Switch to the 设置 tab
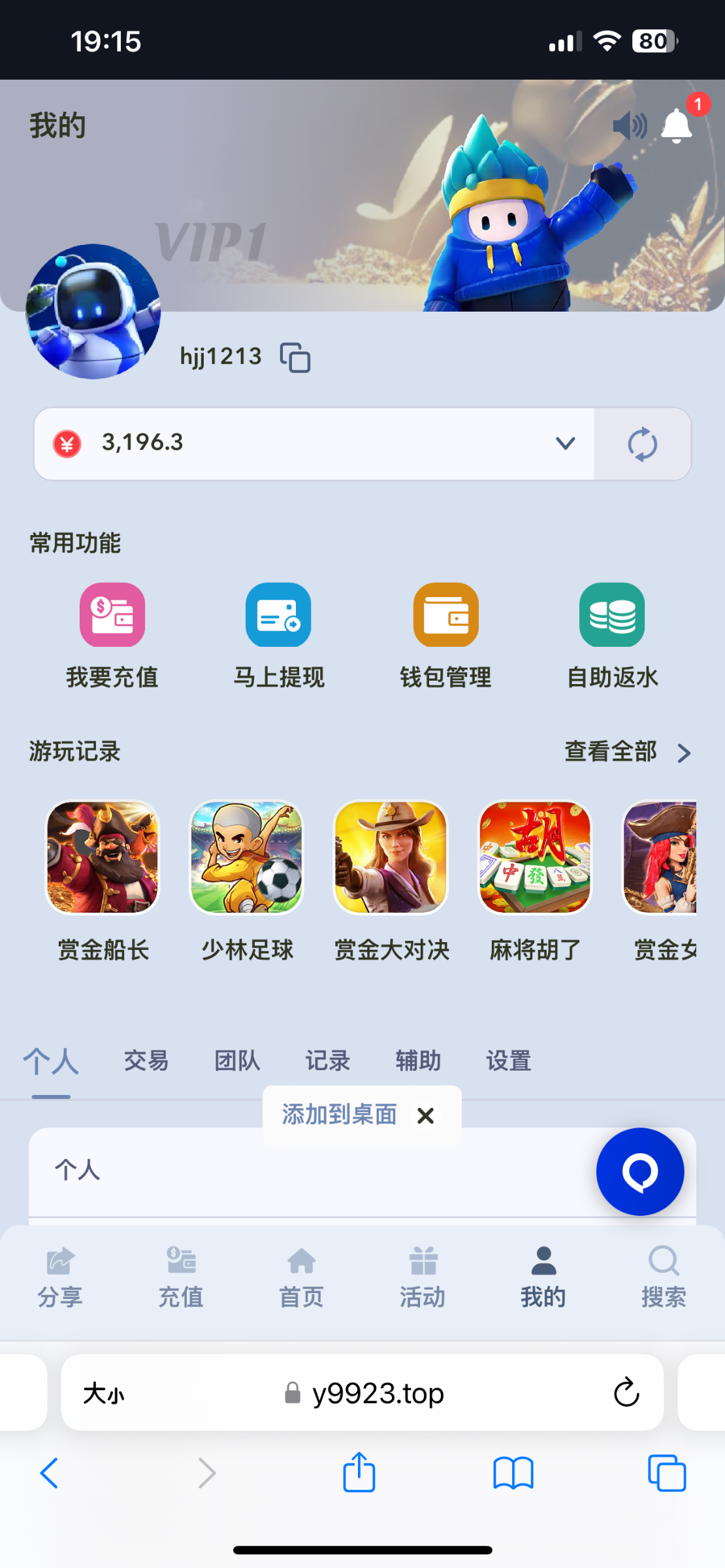Image resolution: width=725 pixels, height=1568 pixels. [508, 1061]
